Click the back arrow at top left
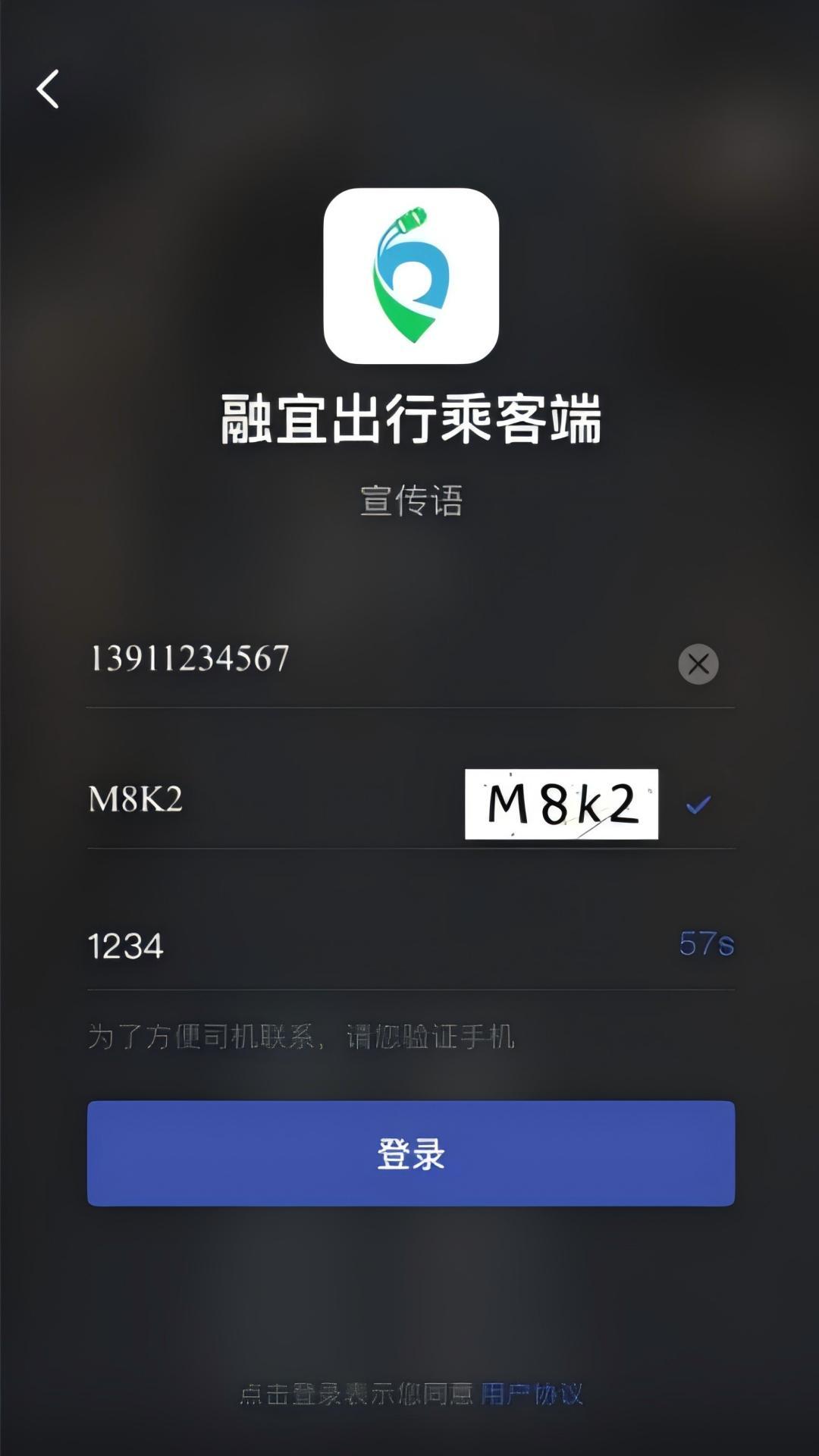The width and height of the screenshot is (819, 1456). click(48, 89)
